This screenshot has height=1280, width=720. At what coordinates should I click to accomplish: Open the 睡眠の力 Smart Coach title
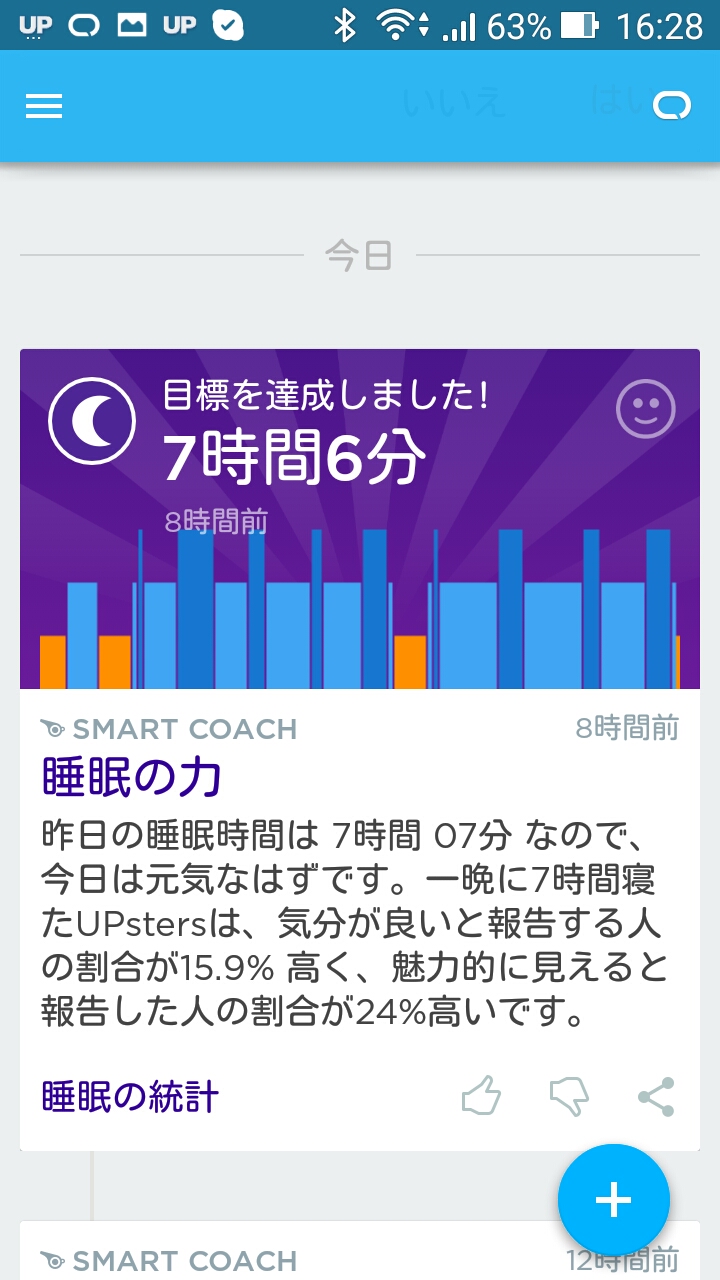click(x=131, y=776)
